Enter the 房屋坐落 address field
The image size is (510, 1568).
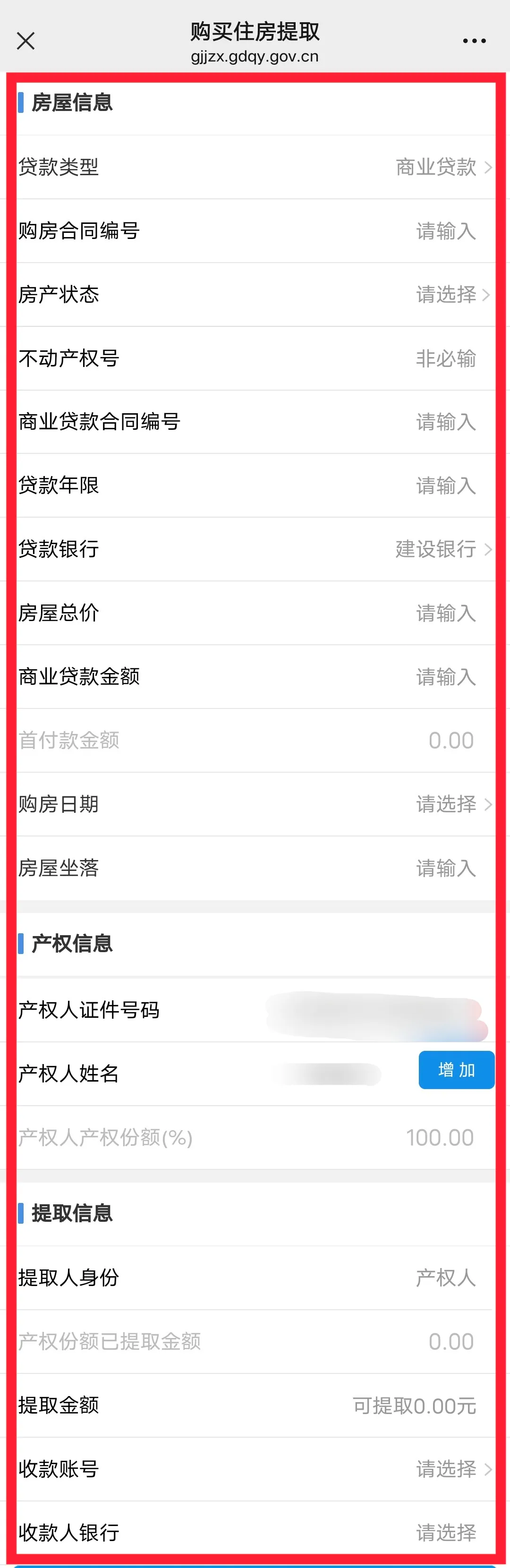tap(445, 868)
